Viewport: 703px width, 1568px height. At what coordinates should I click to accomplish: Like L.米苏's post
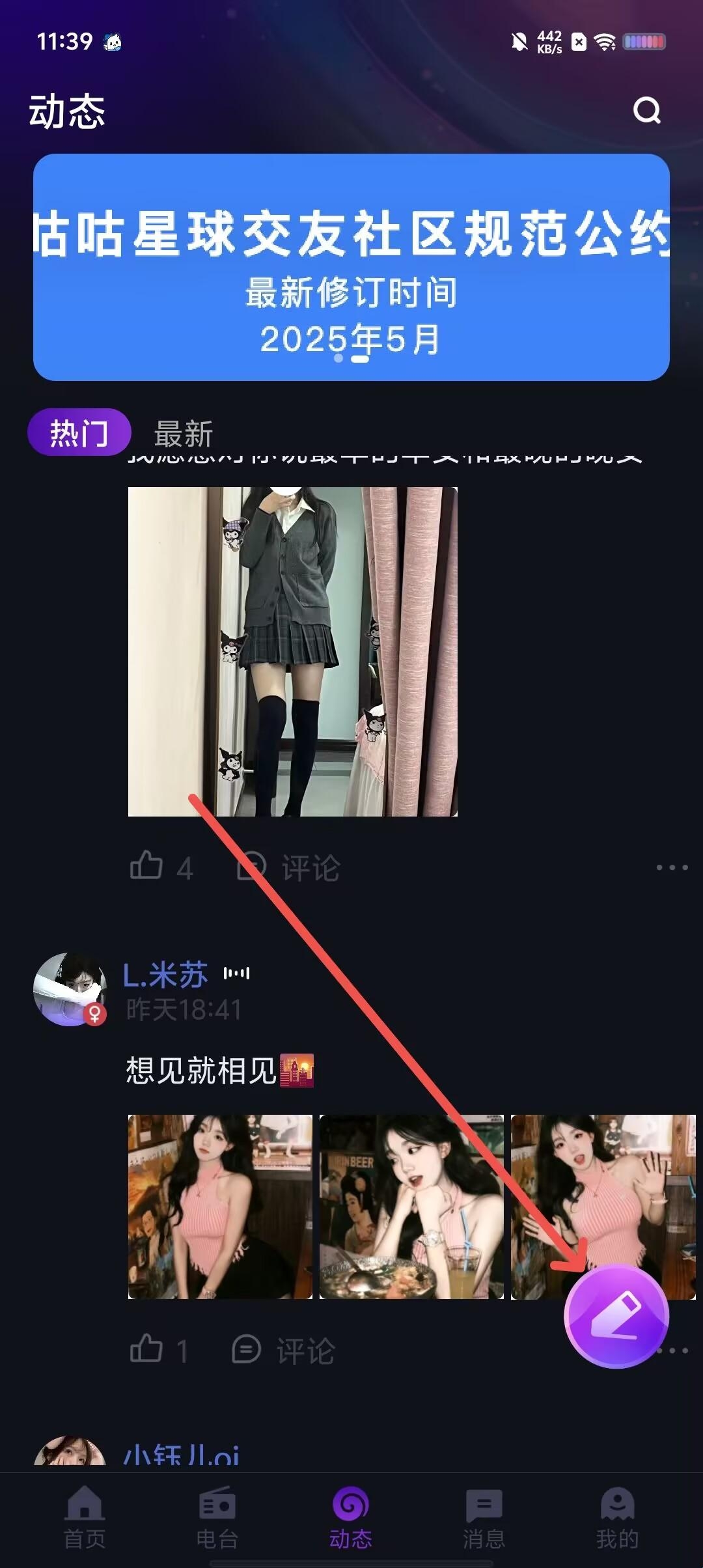147,1350
